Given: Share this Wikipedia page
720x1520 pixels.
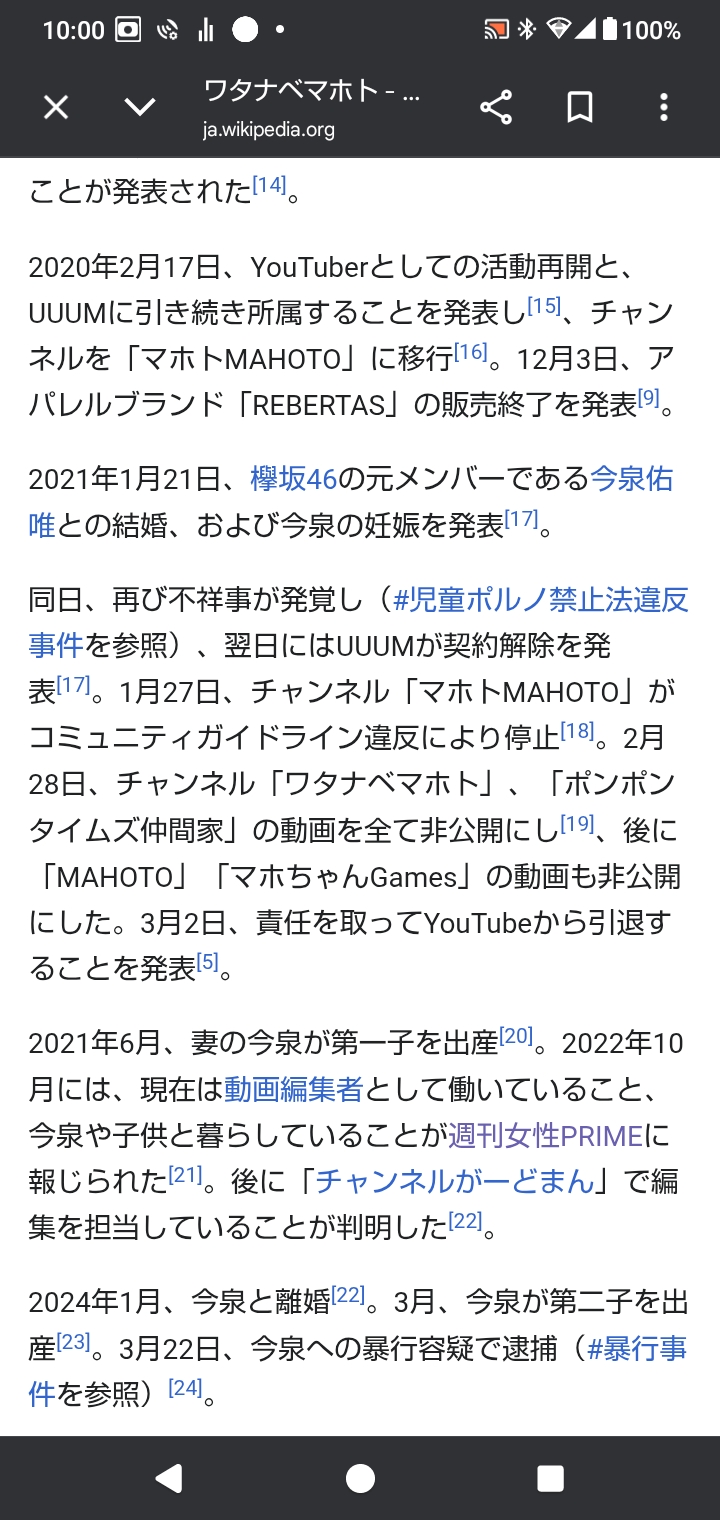Looking at the screenshot, I should (496, 108).
